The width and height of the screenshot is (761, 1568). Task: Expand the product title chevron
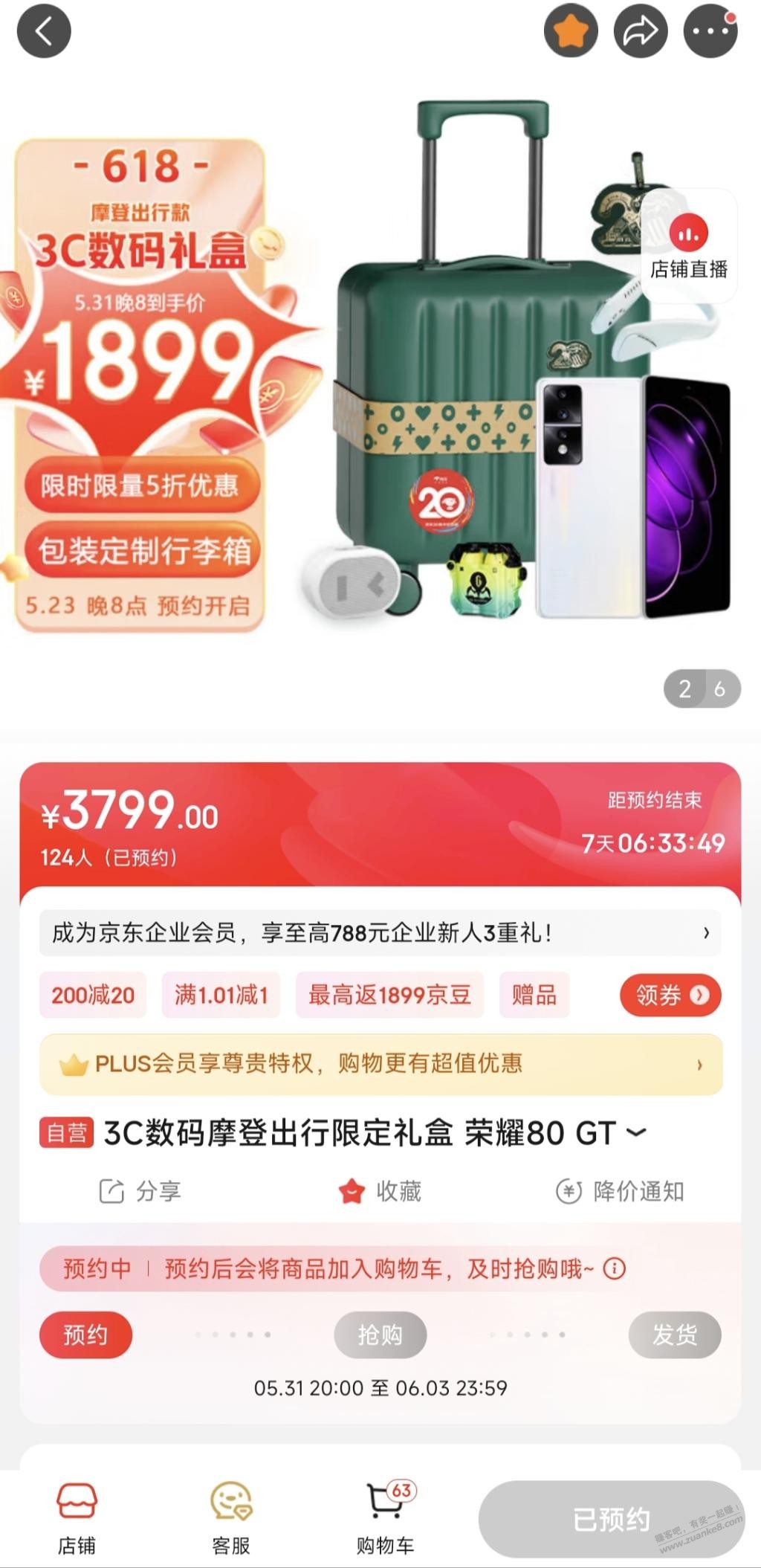coord(636,1132)
